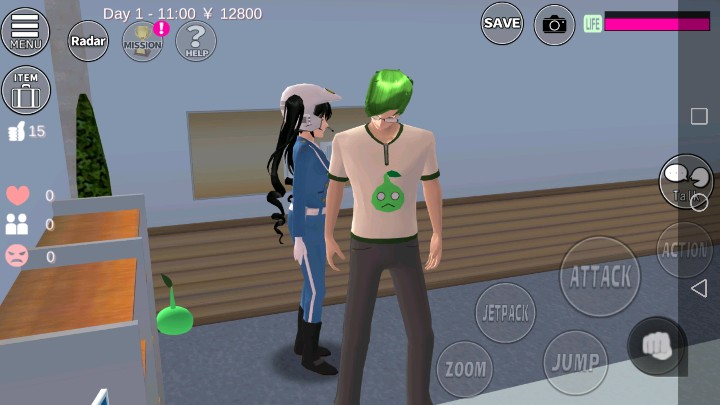Tap the ZOOM control
Viewport: 720px width, 405px height.
[x=465, y=368]
